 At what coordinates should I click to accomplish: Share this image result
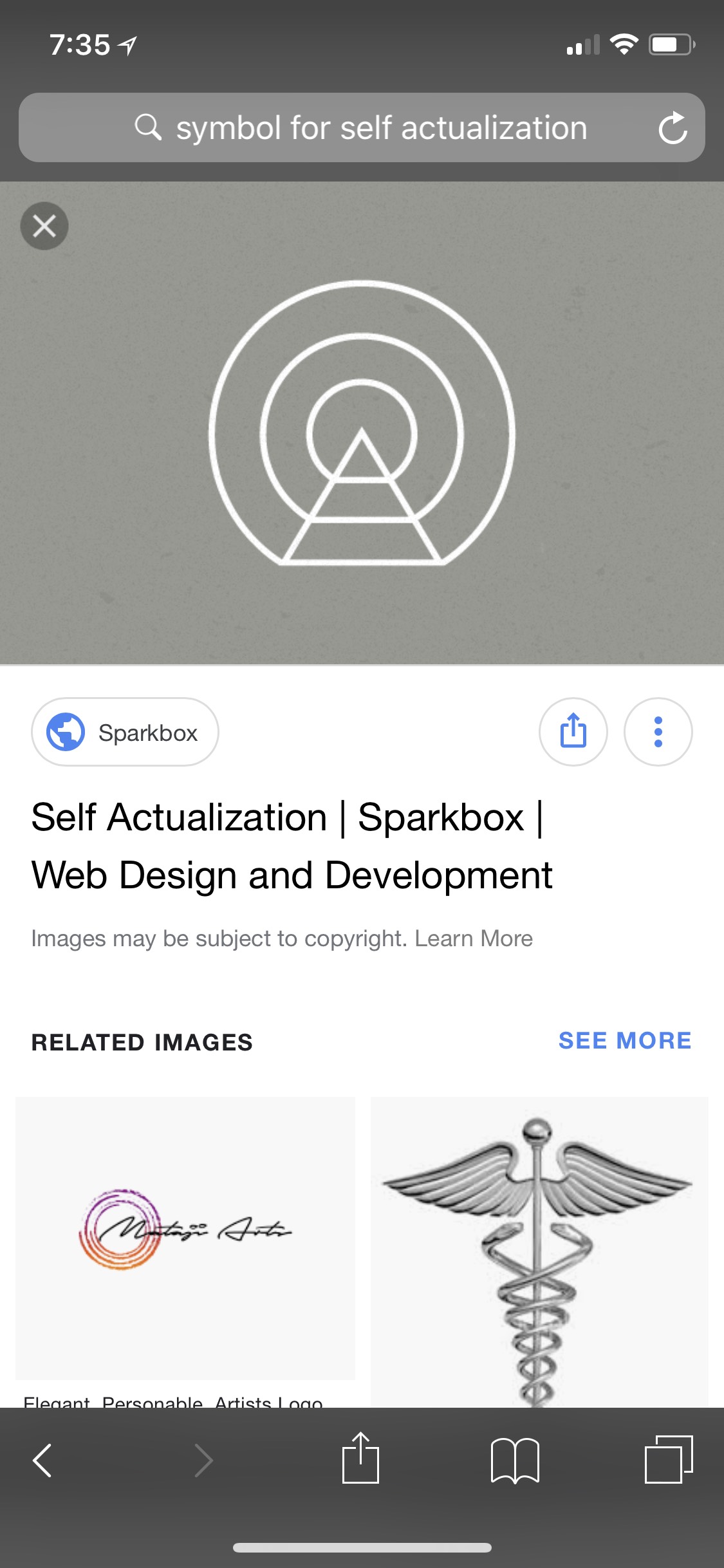[x=573, y=732]
